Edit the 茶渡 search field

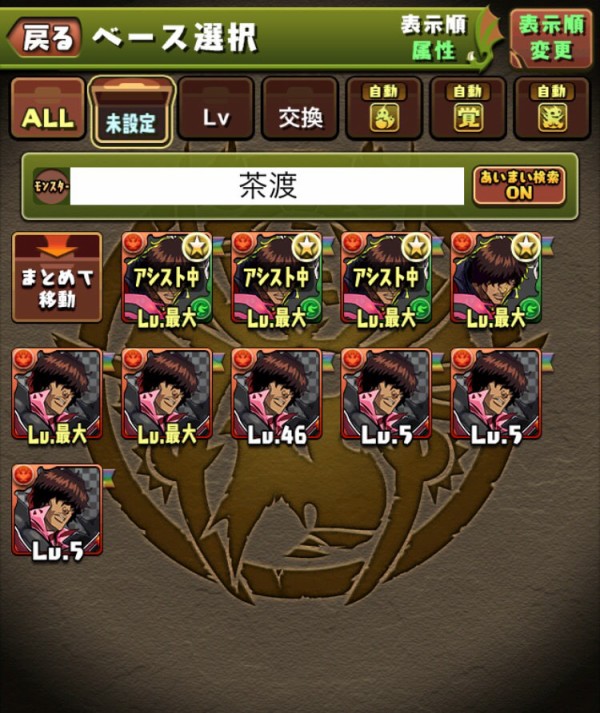click(267, 187)
